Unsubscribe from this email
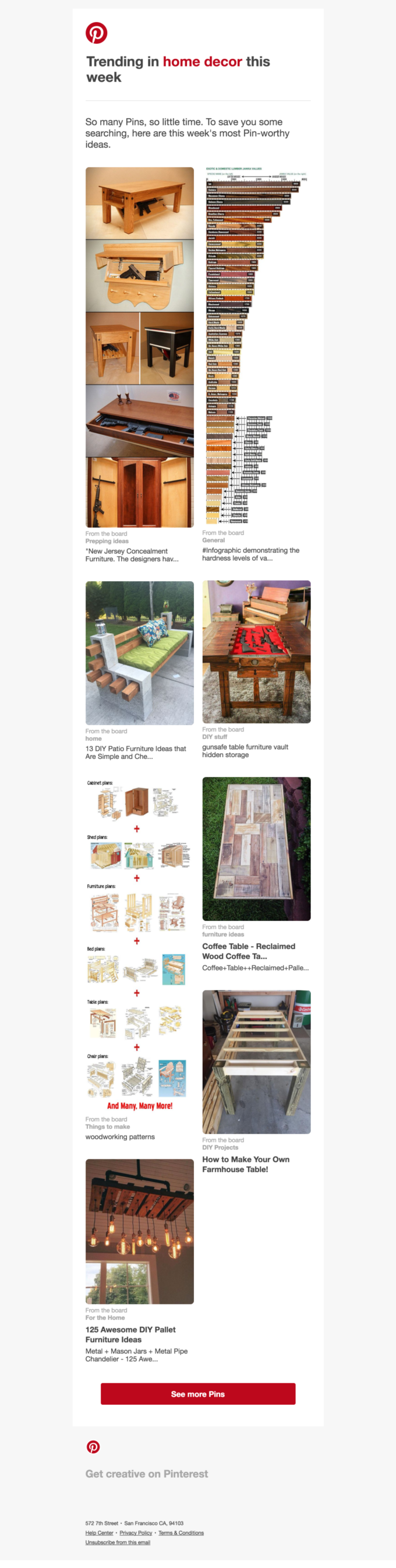 point(118,1542)
